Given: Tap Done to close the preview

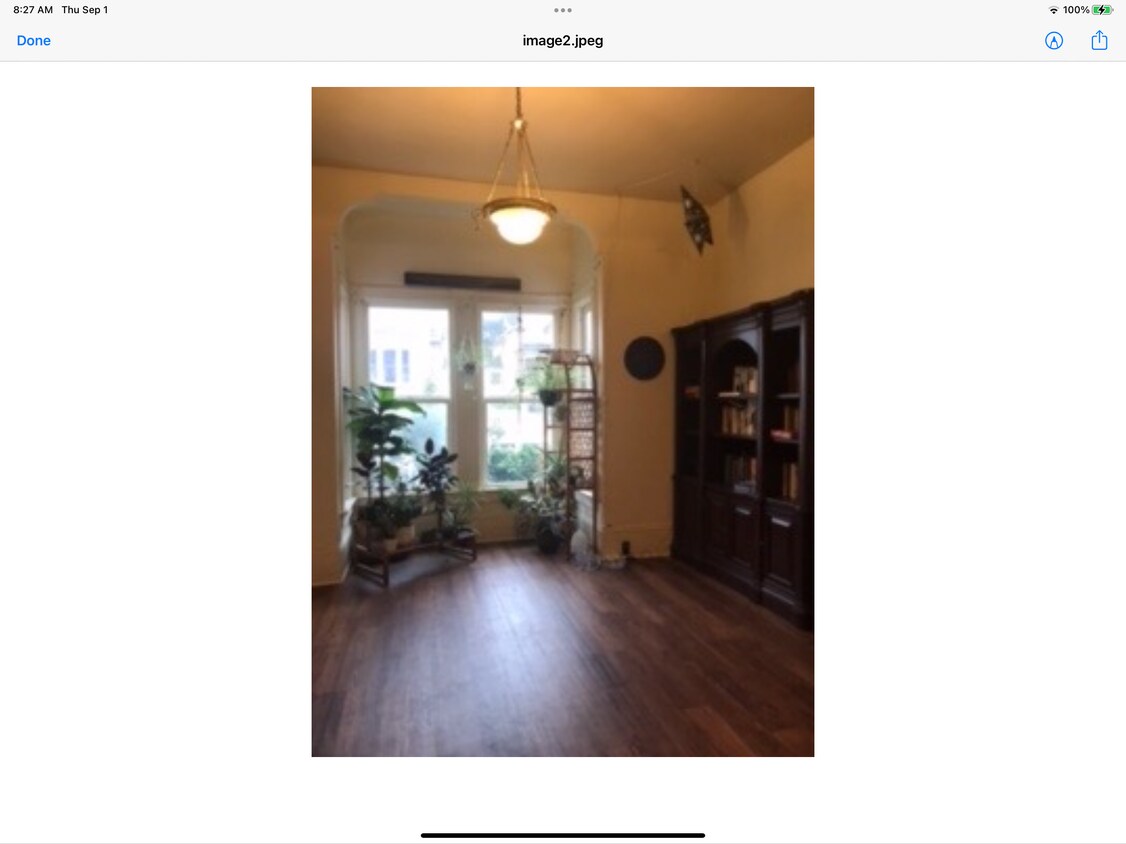Looking at the screenshot, I should click(x=34, y=41).
